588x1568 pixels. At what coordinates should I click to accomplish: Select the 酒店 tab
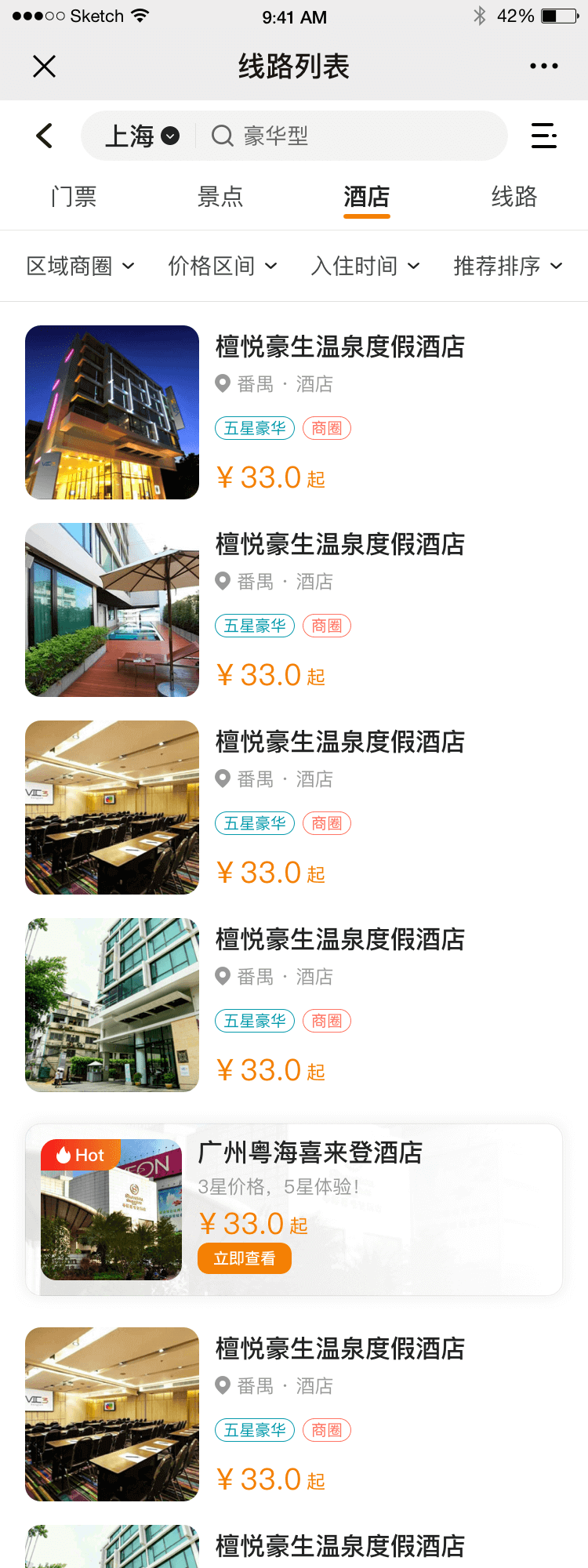pos(366,196)
